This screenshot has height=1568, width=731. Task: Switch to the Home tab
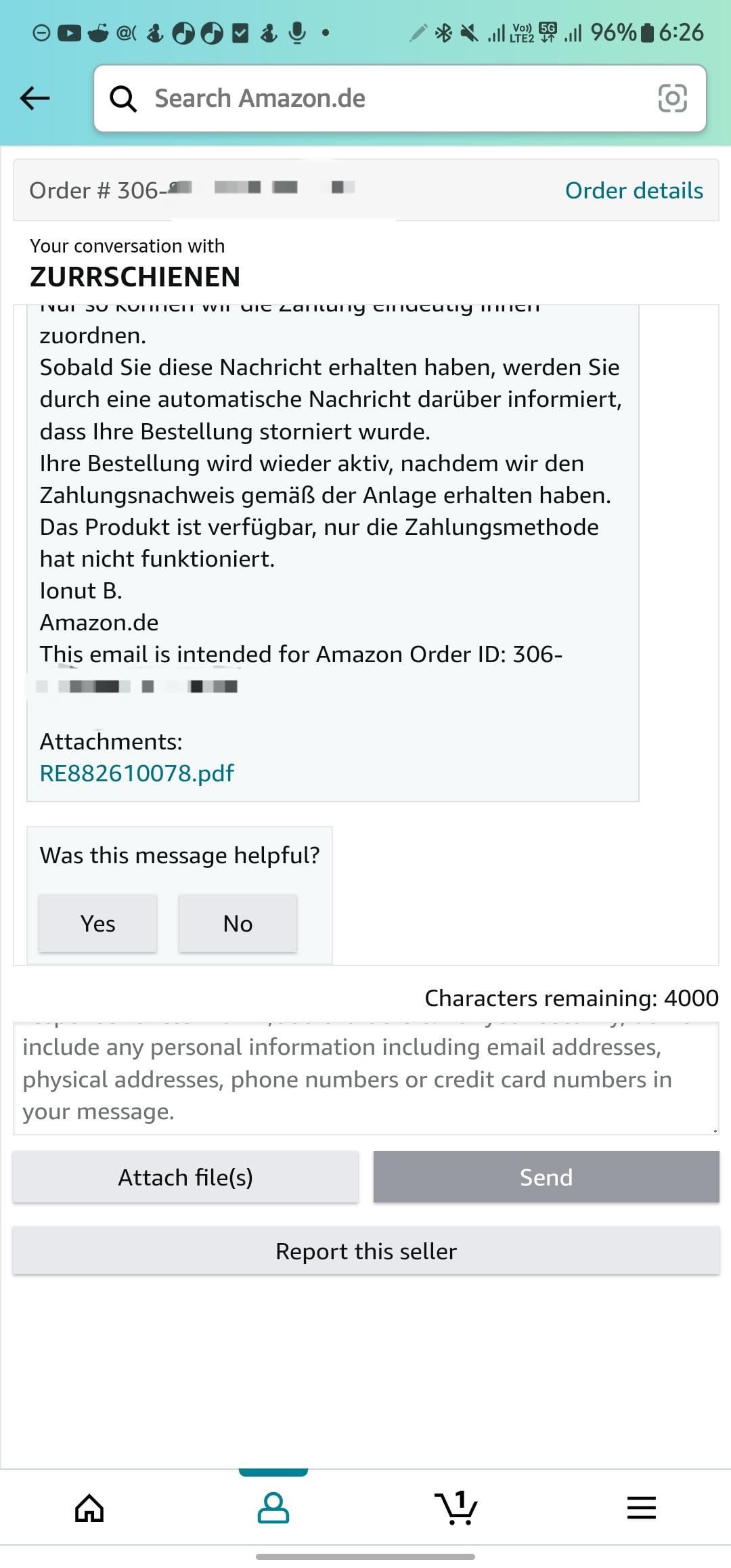coord(89,1508)
